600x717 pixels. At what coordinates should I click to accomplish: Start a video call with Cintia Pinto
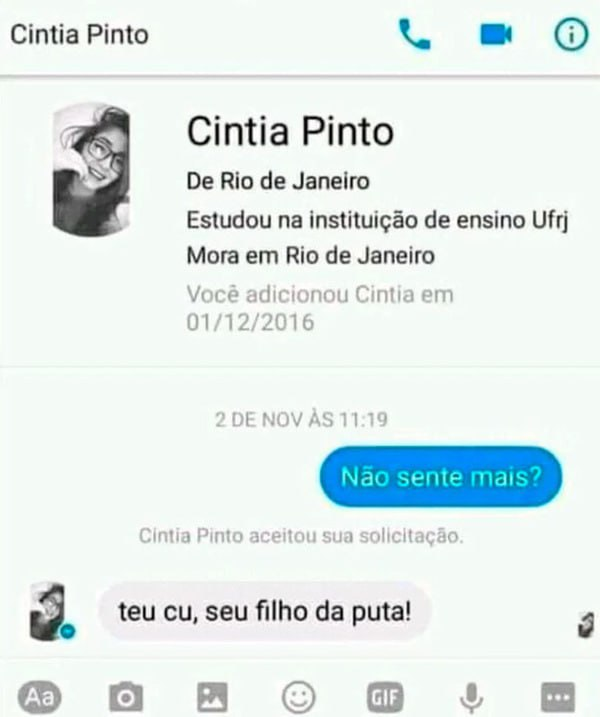tap(495, 35)
